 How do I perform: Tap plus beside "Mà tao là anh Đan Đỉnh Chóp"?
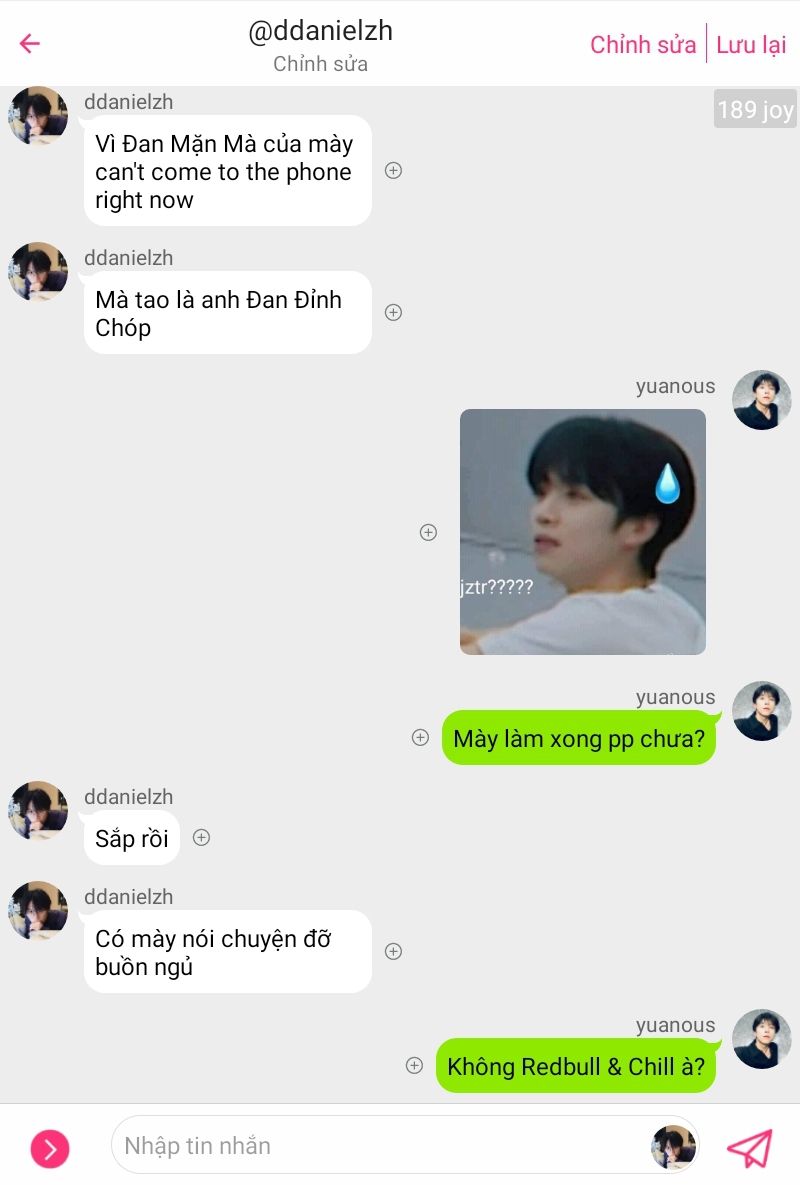pos(394,312)
